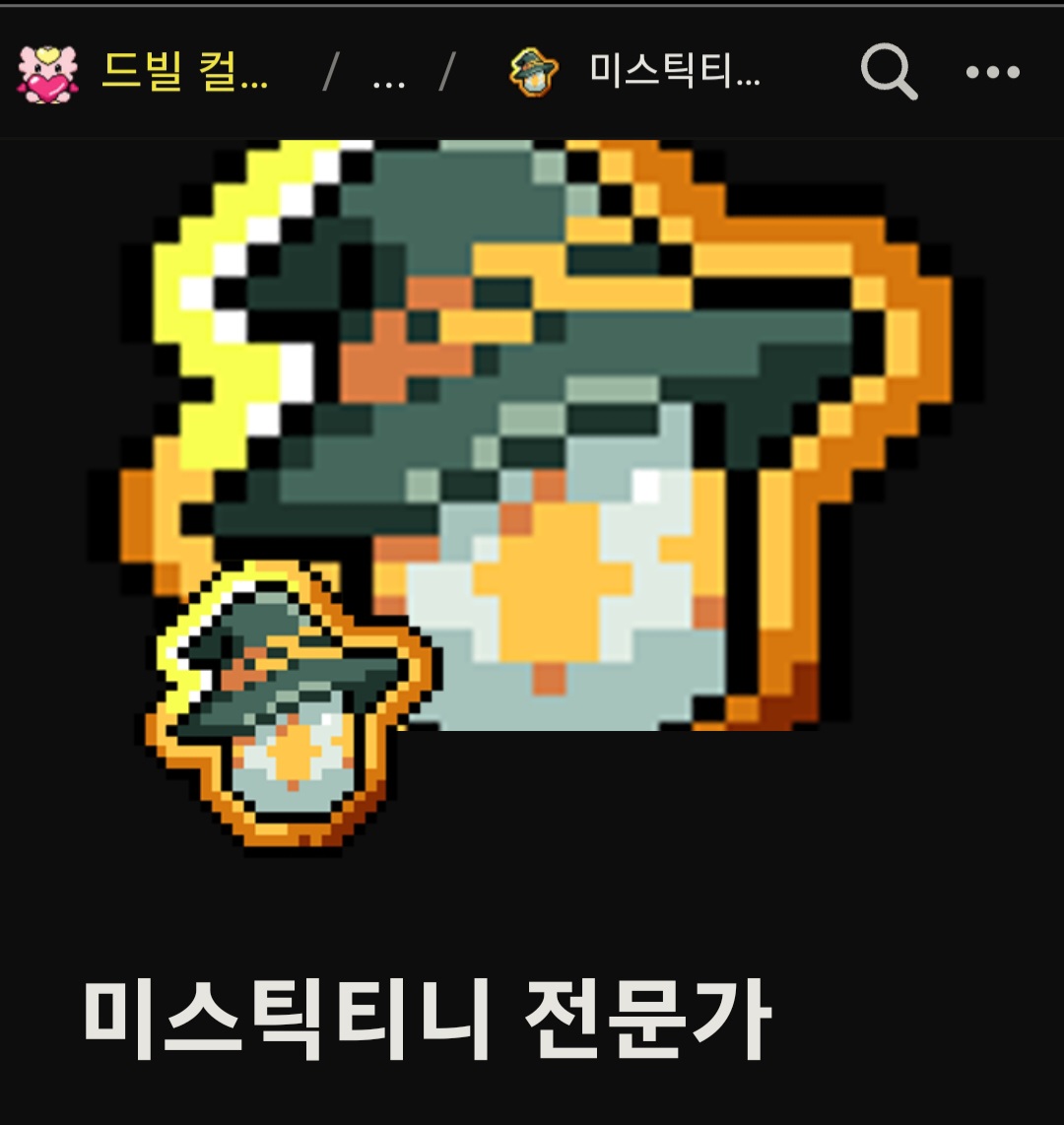
Task: Open the three-dot overflow menu
Action: [993, 72]
